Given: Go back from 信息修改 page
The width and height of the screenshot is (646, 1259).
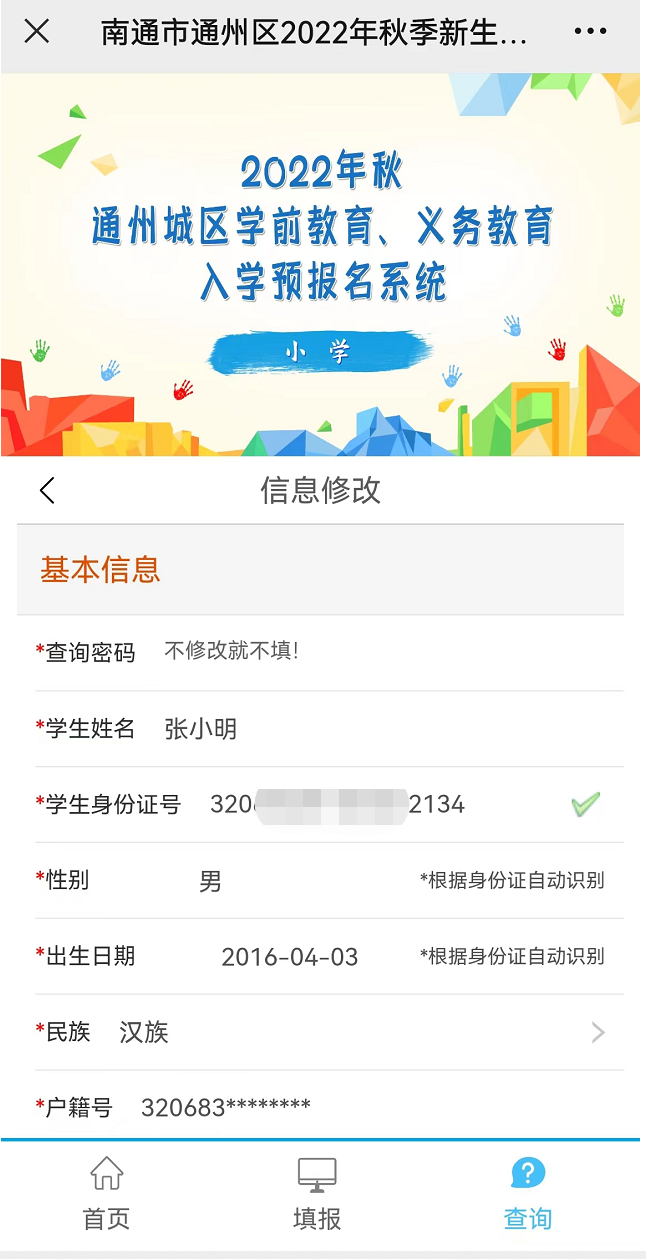Looking at the screenshot, I should (x=47, y=490).
